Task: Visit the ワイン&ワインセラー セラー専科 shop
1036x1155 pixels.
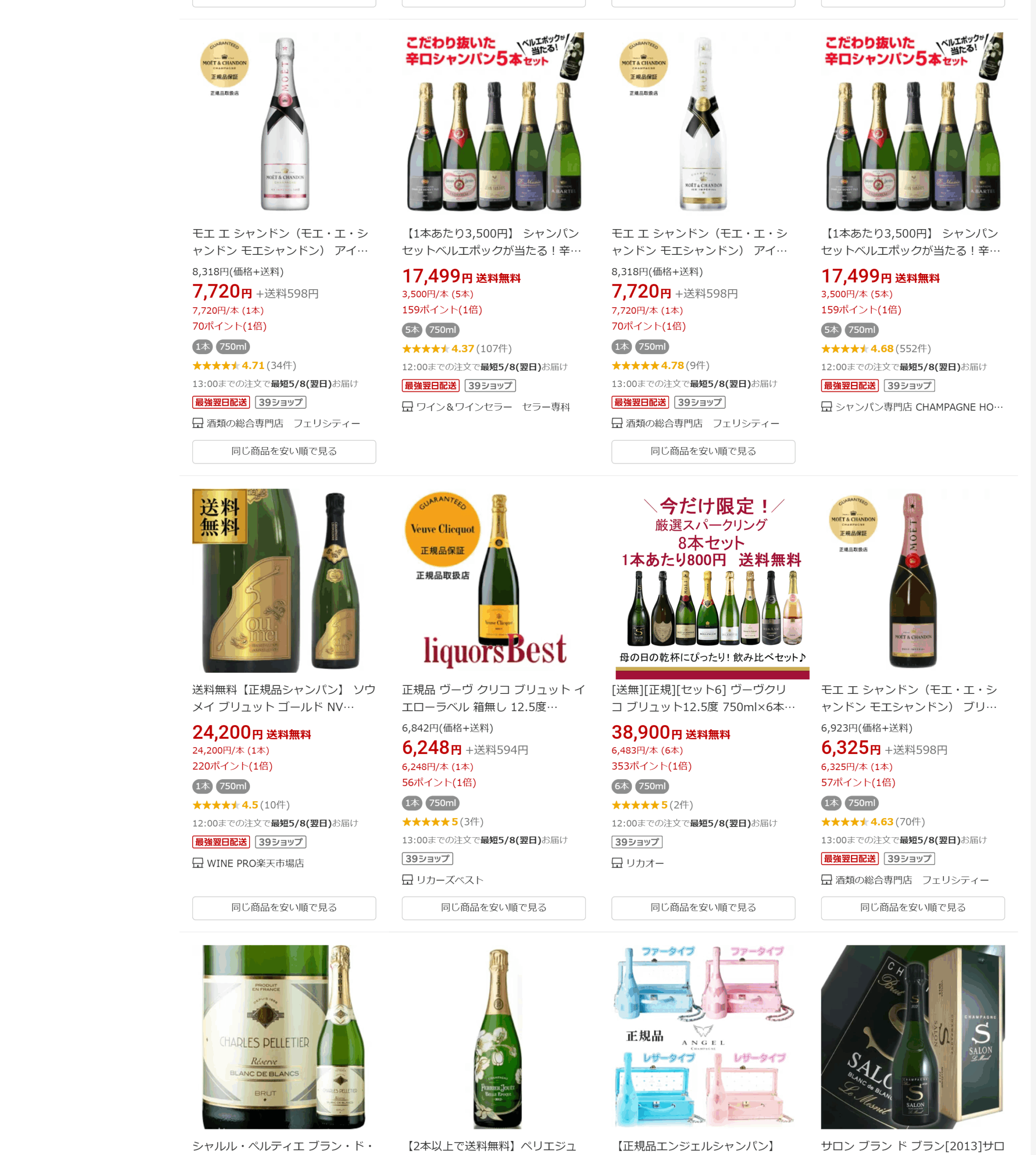Action: [x=492, y=407]
